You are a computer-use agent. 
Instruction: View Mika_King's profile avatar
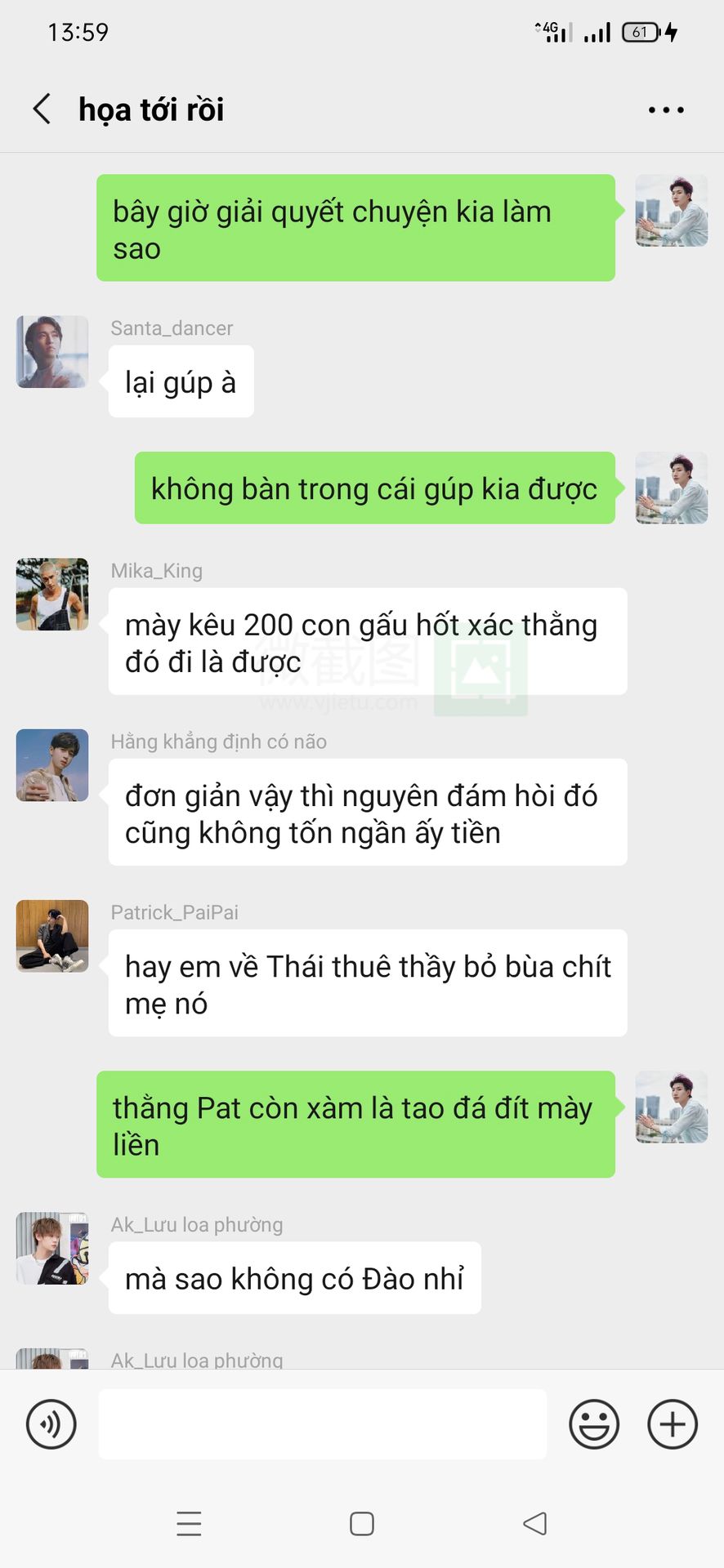52,595
